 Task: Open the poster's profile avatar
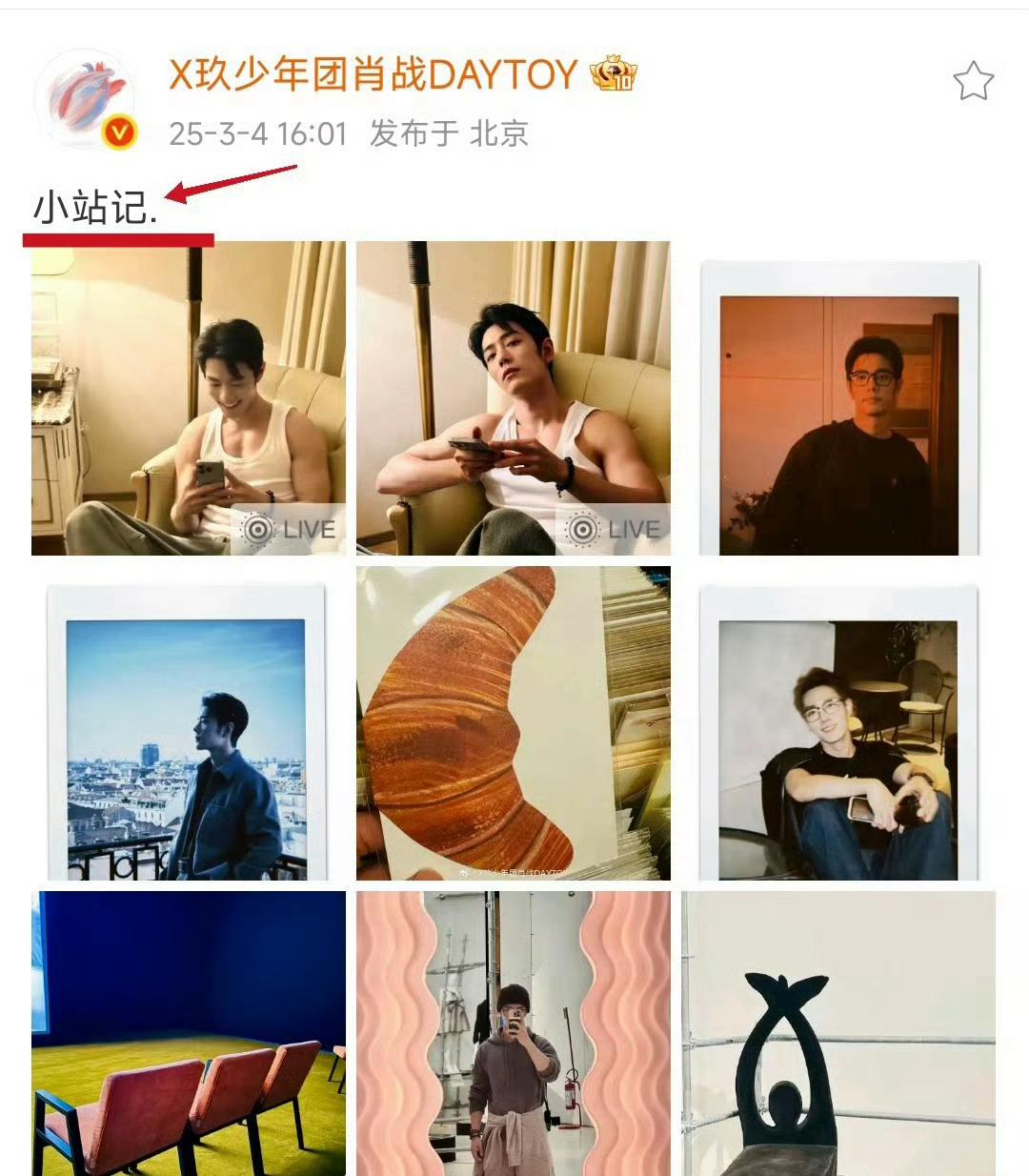point(85,99)
